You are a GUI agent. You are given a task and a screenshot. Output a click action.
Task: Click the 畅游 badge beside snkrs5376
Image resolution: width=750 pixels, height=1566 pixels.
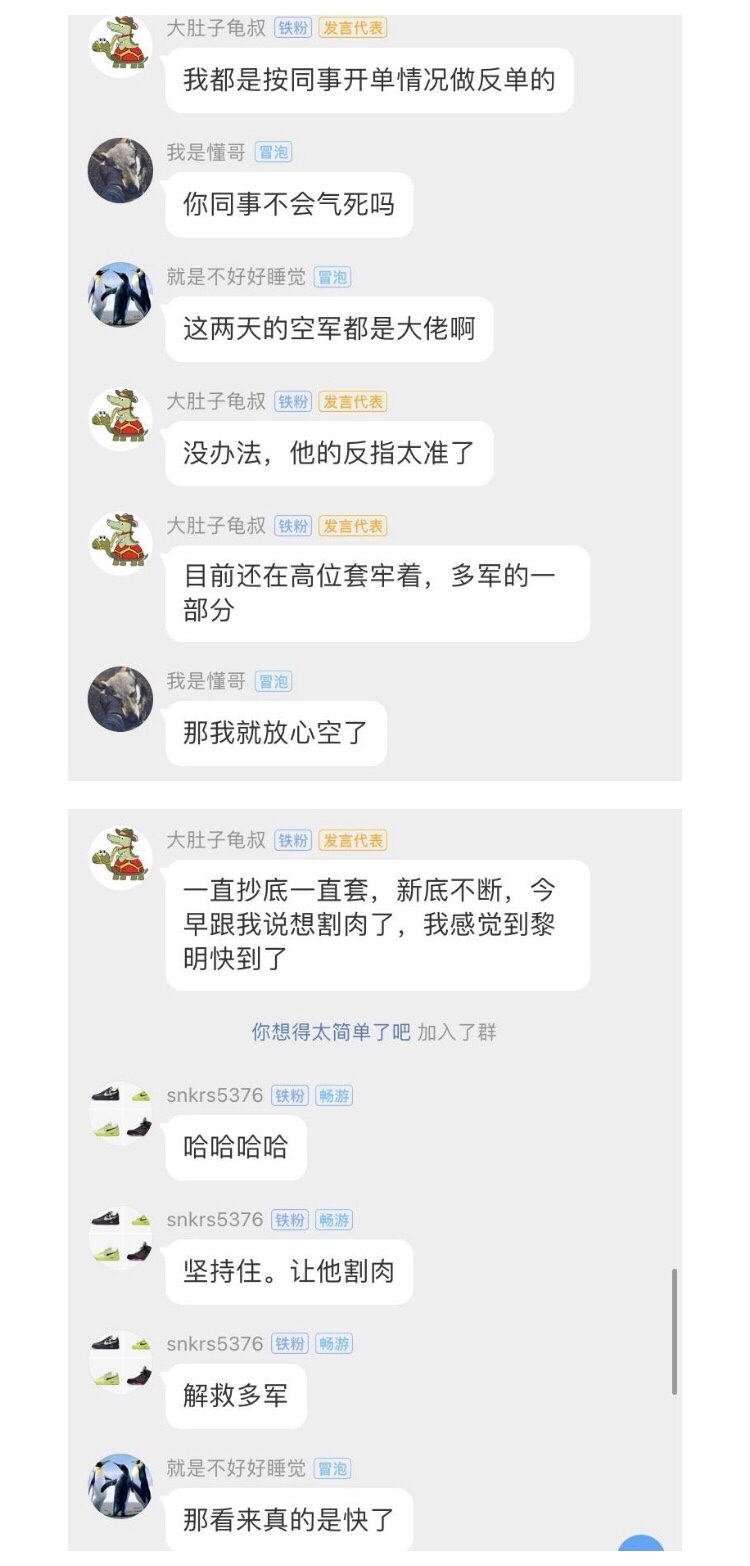tap(334, 1095)
